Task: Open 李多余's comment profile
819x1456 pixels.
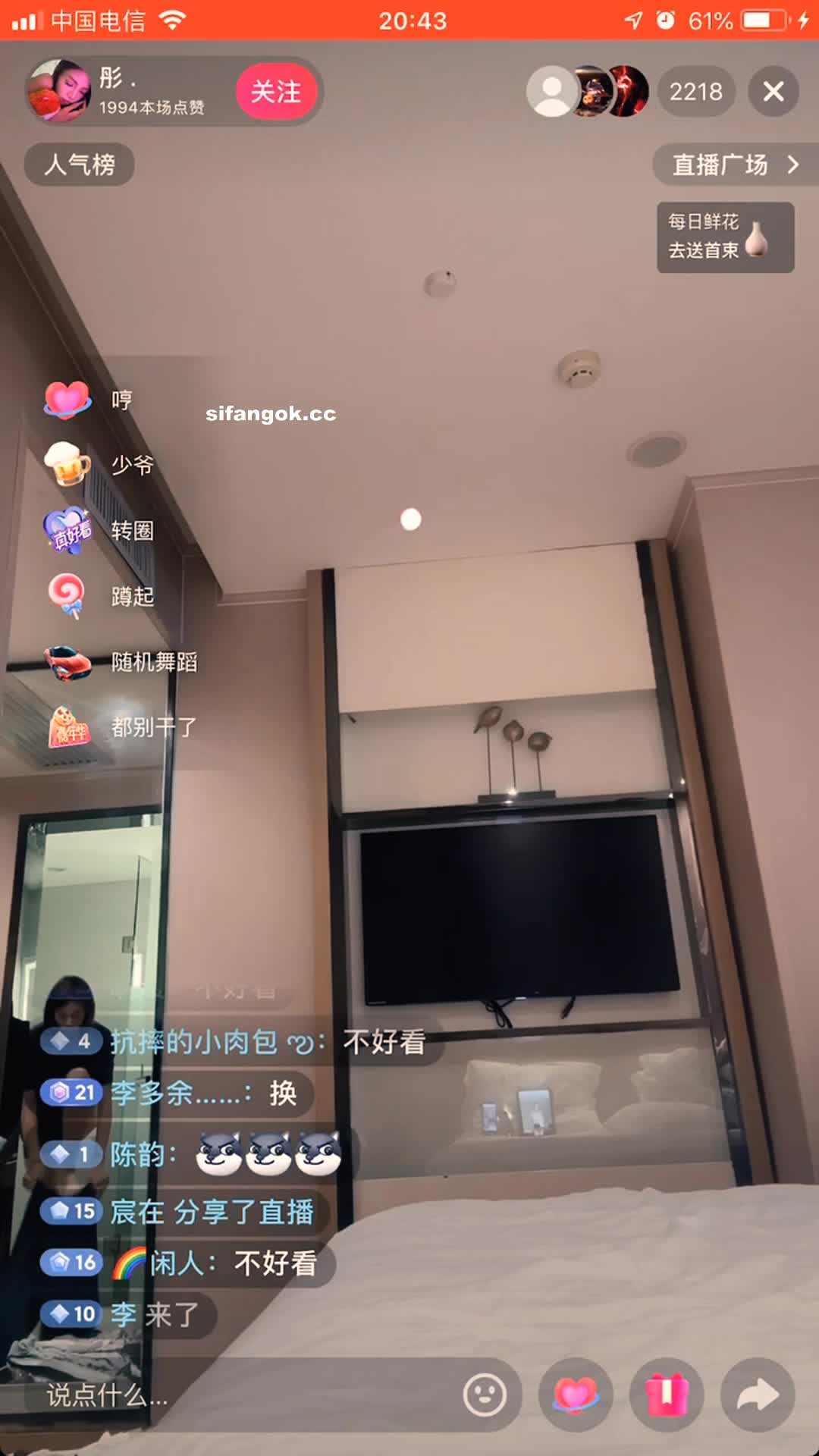Action: (179, 1093)
